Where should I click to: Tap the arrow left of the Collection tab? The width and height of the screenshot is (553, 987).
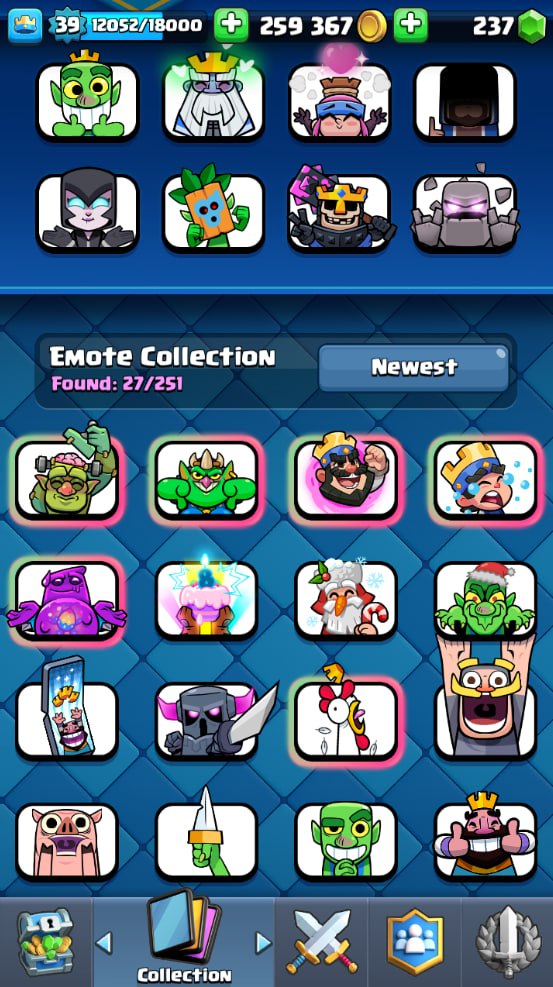[x=104, y=942]
